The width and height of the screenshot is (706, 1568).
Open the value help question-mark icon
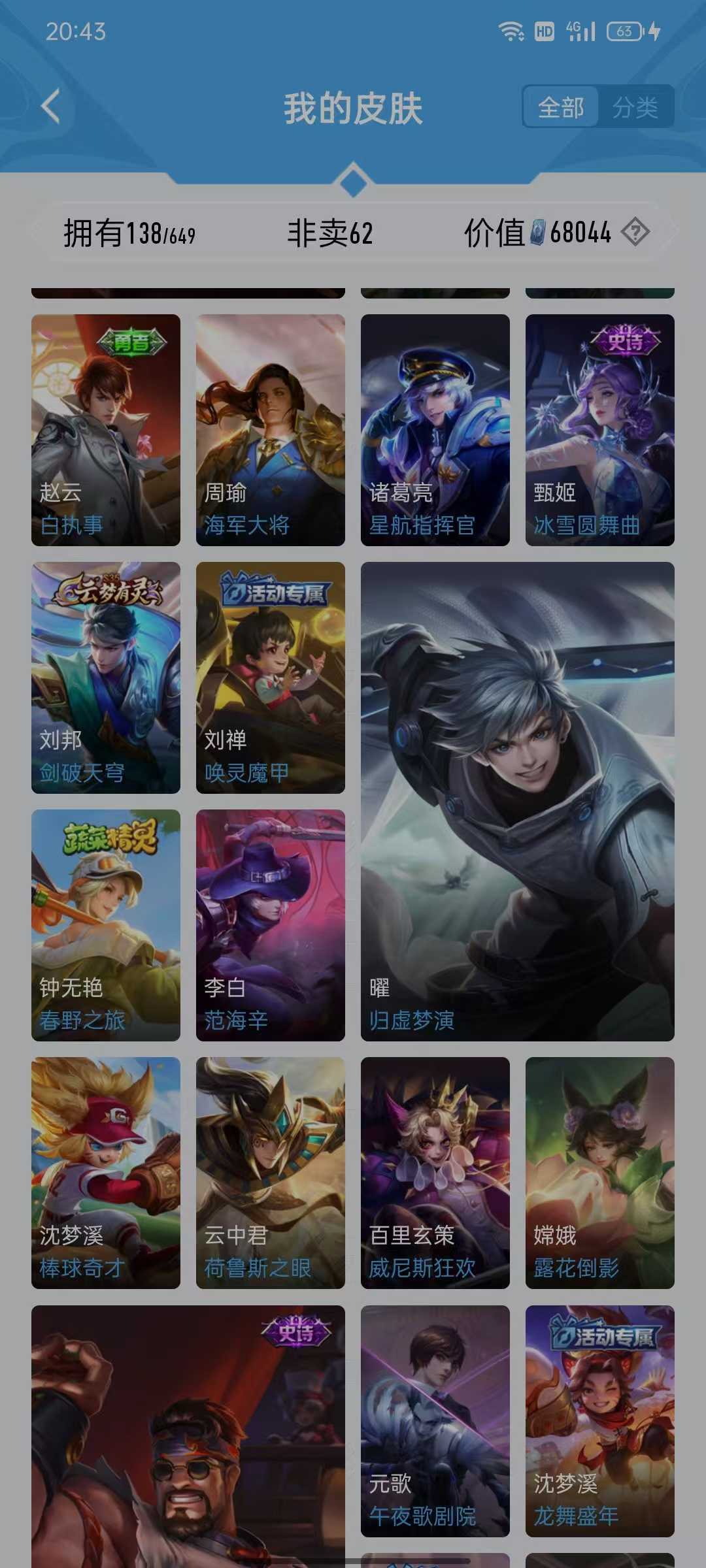(x=635, y=232)
